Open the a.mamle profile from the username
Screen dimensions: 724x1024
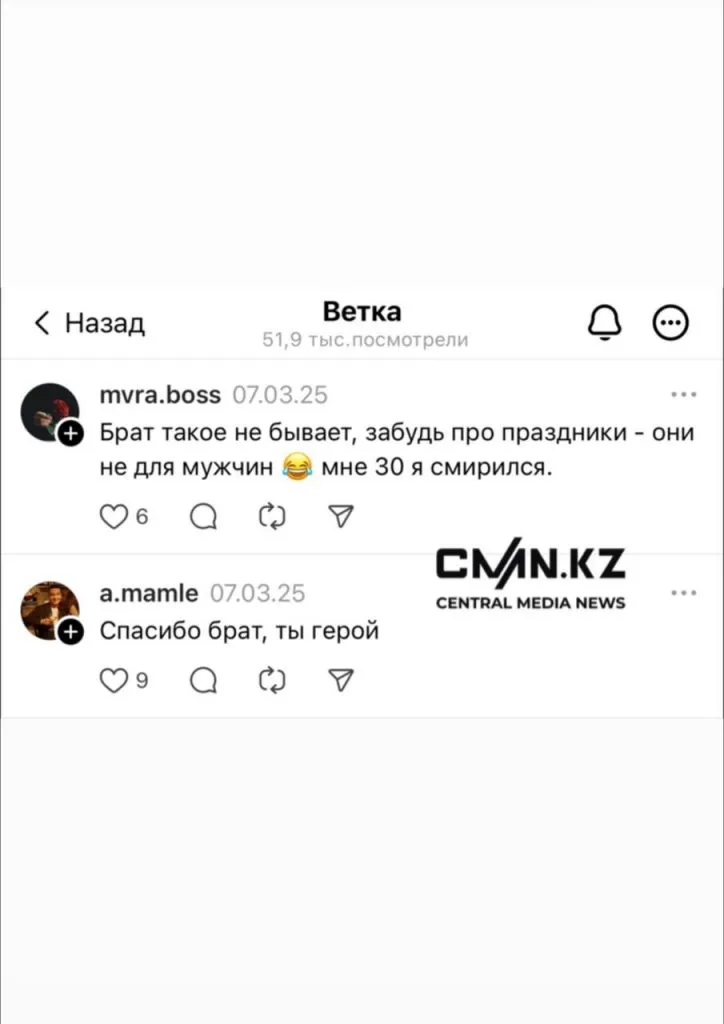(x=149, y=593)
